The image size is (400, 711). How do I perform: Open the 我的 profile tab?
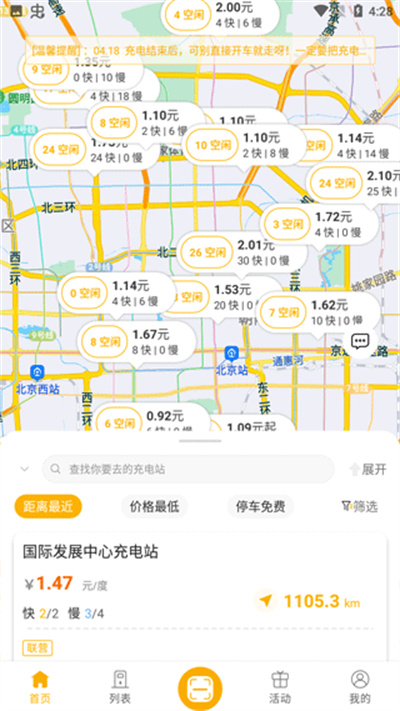click(x=360, y=687)
